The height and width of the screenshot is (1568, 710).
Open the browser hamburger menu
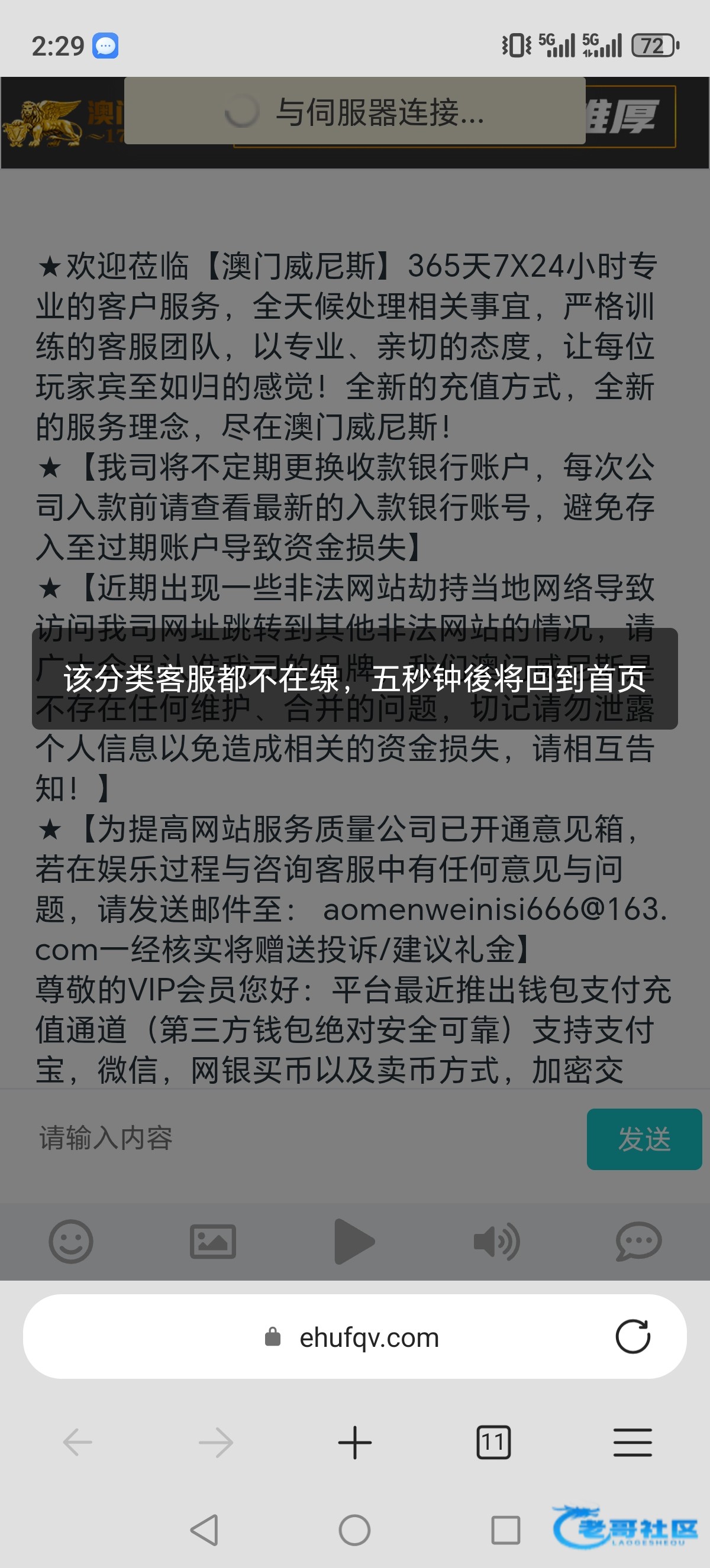pyautogui.click(x=632, y=1442)
